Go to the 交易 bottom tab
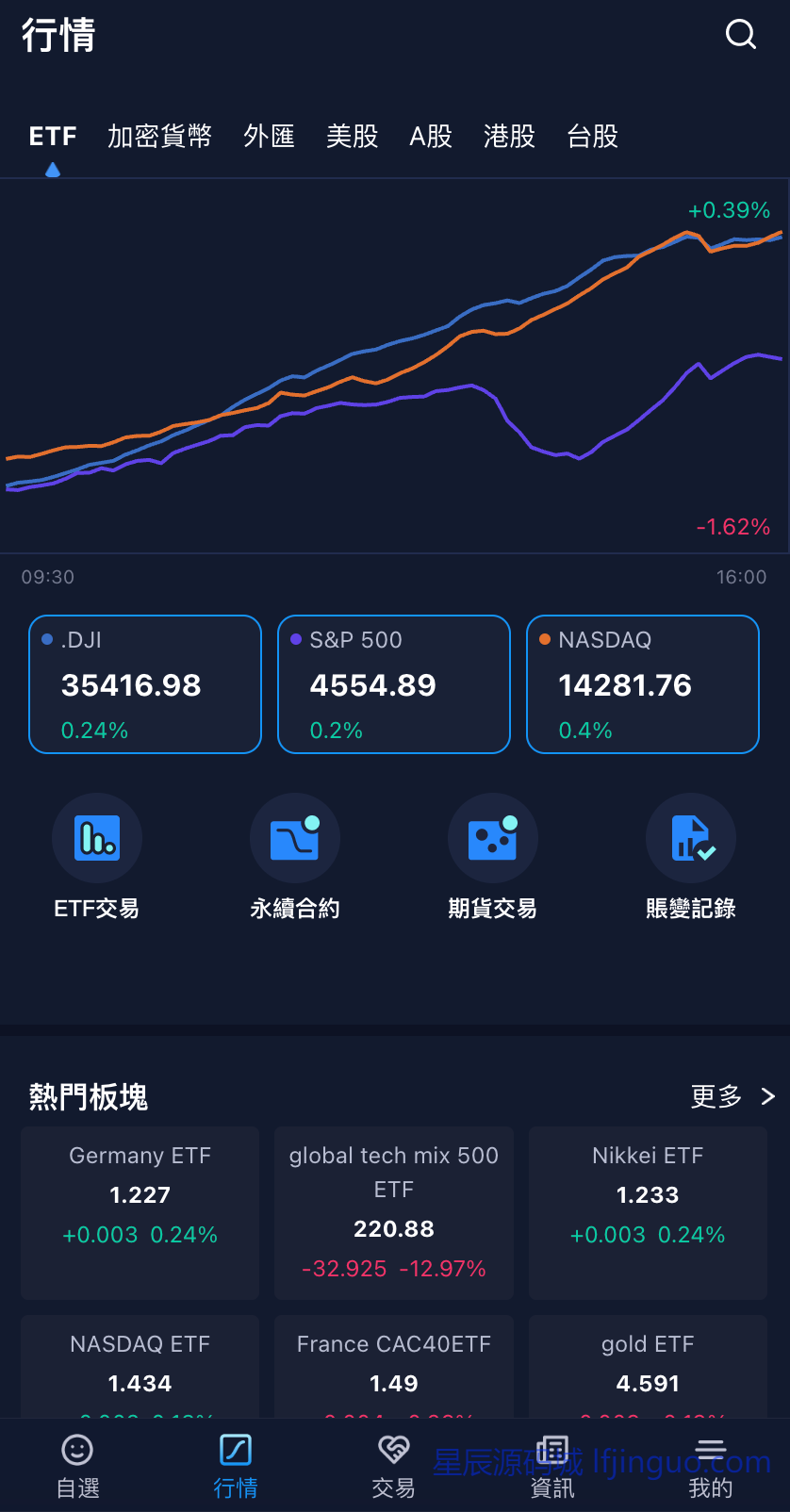The height and width of the screenshot is (1512, 790). [x=394, y=1466]
